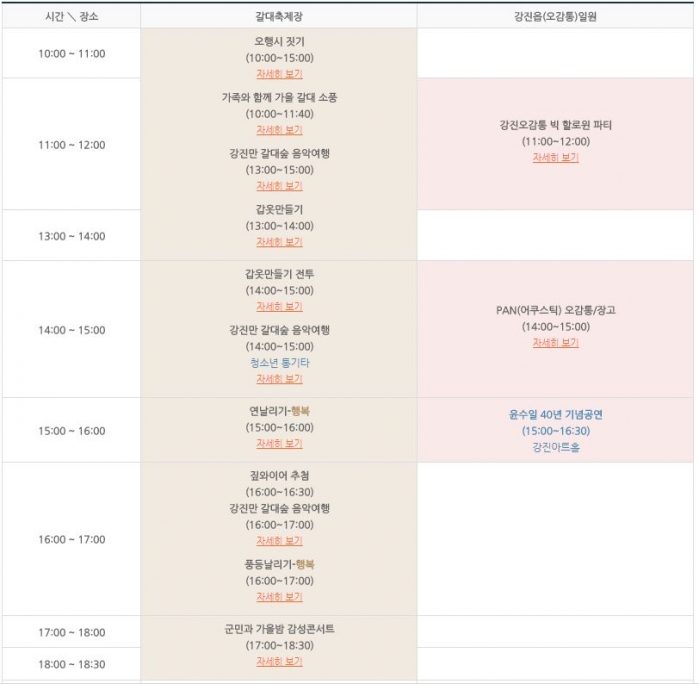
Task: Open 자세히 보기 for 군민과 가을밤 감성콘서트
Action: [x=279, y=662]
